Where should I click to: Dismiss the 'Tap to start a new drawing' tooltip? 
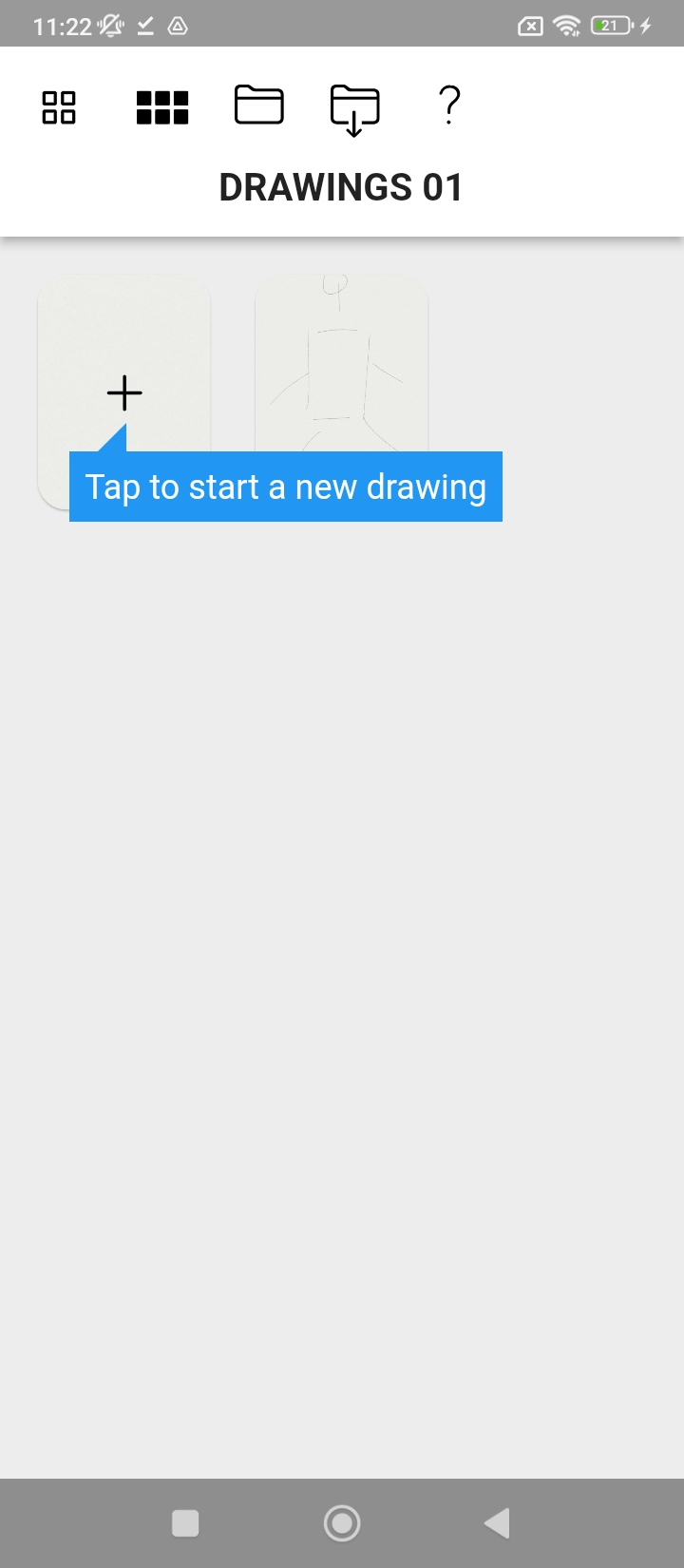tap(285, 487)
